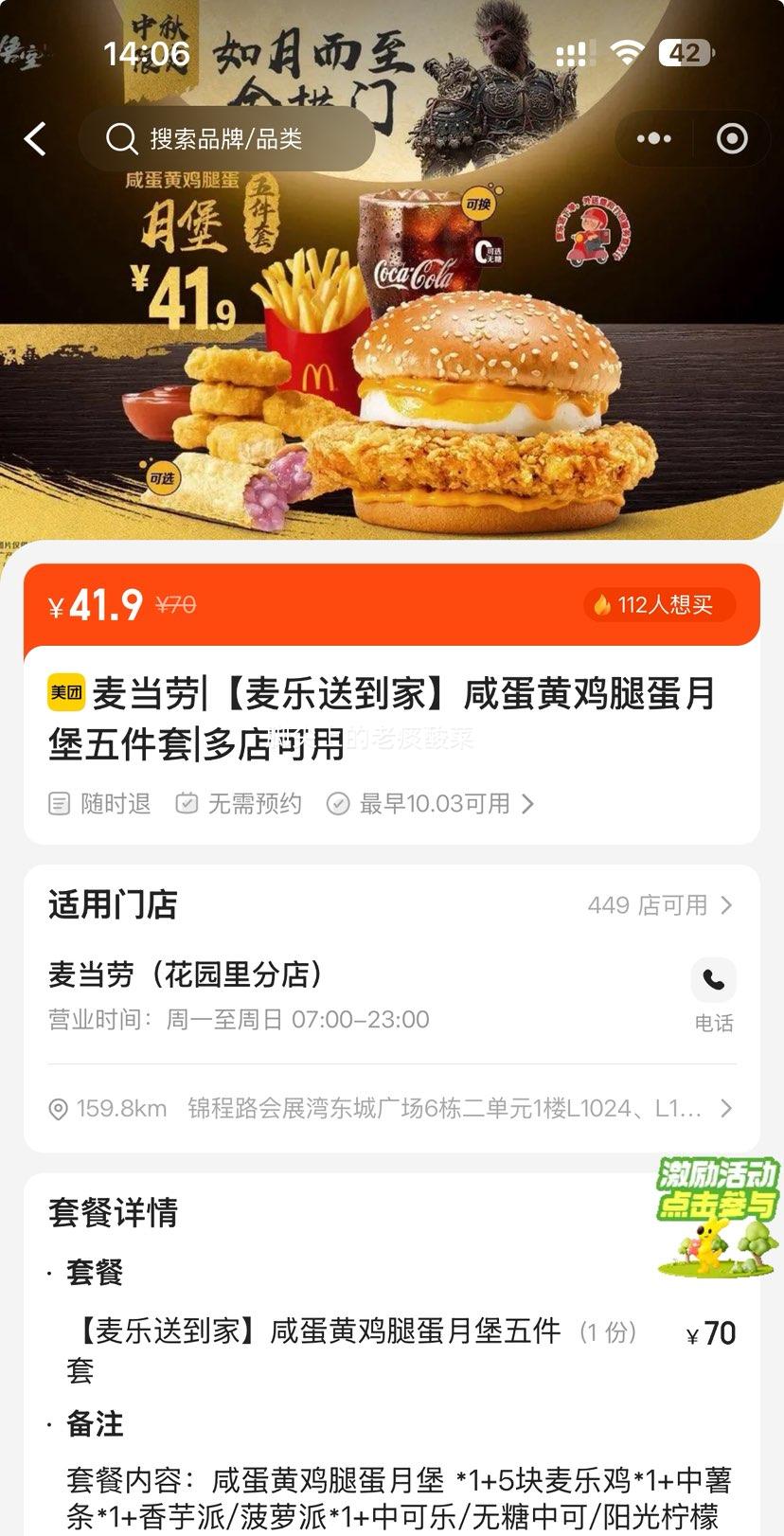Close the mini-program with the circle icon
This screenshot has width=784, height=1536.
[732, 139]
